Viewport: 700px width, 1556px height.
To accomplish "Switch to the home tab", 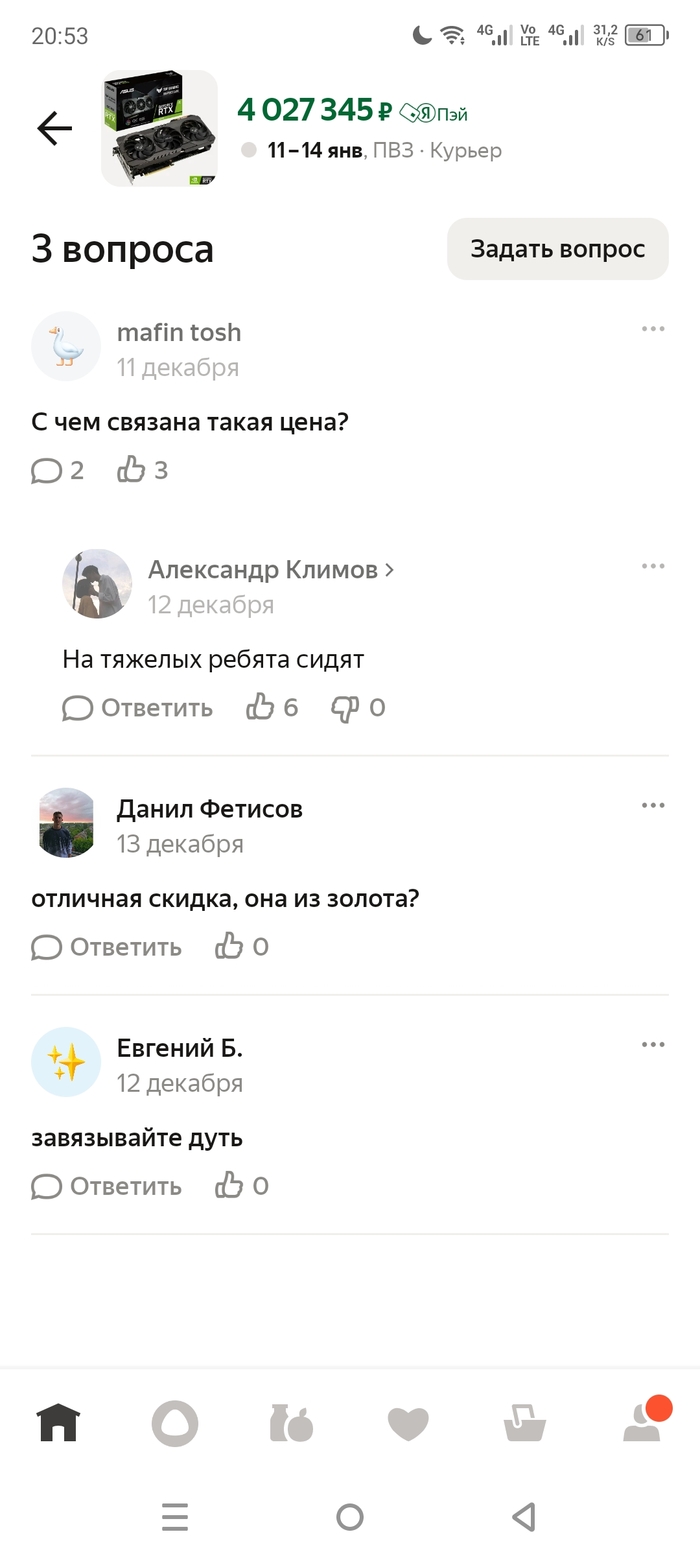I will coord(58,1422).
